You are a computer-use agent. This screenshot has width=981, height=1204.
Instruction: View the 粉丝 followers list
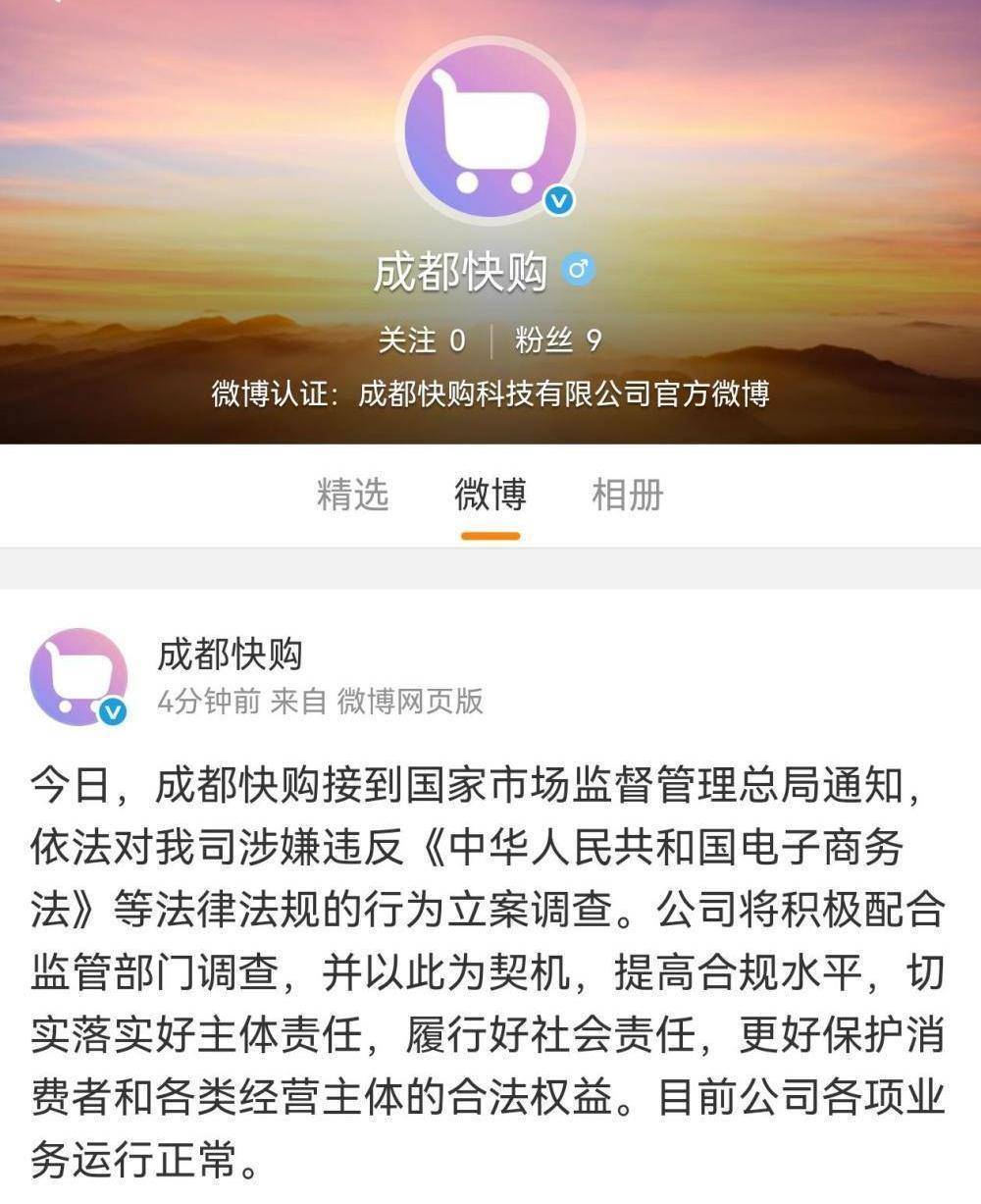point(557,340)
